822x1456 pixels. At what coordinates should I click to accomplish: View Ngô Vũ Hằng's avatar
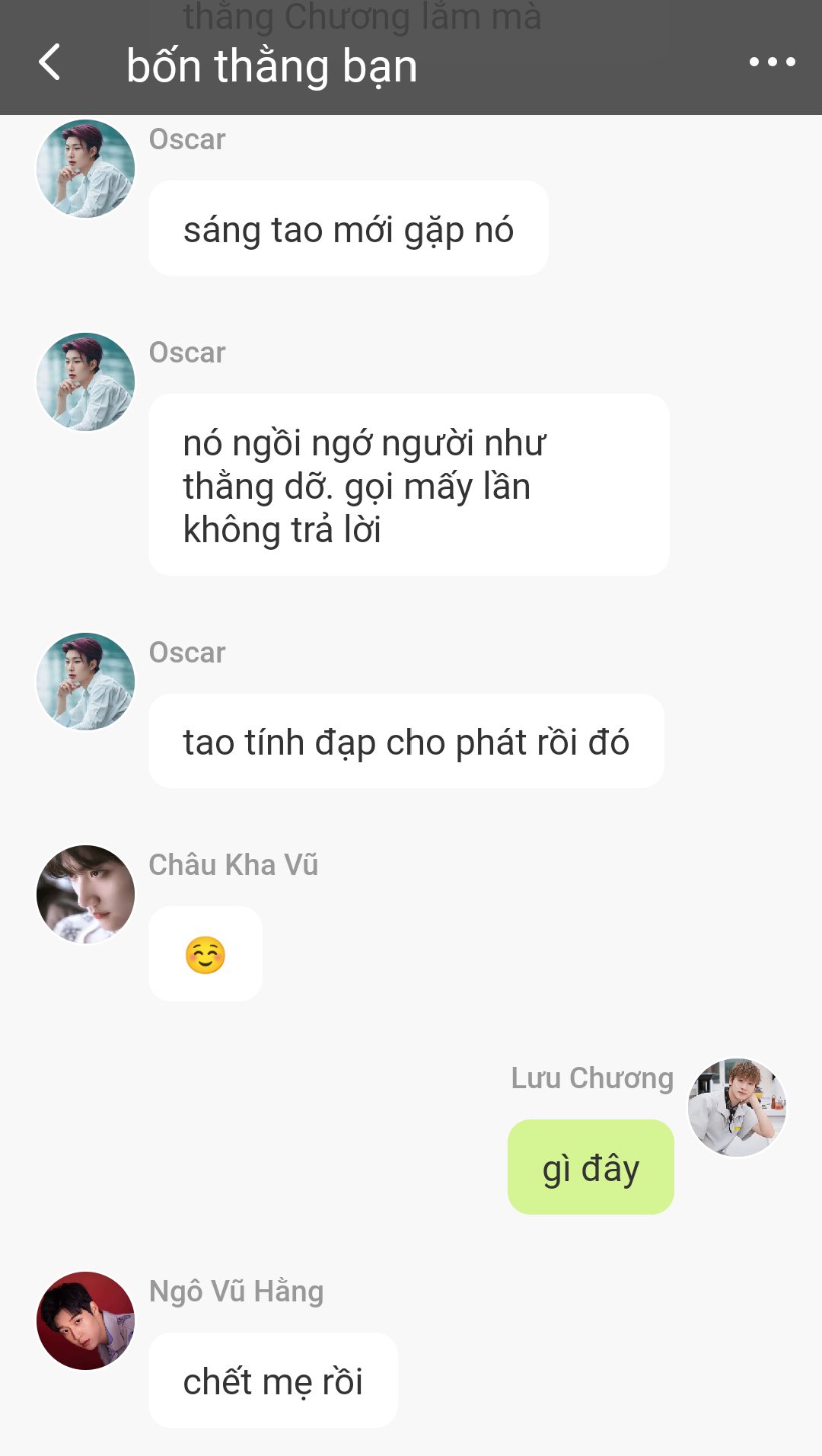[x=85, y=1320]
